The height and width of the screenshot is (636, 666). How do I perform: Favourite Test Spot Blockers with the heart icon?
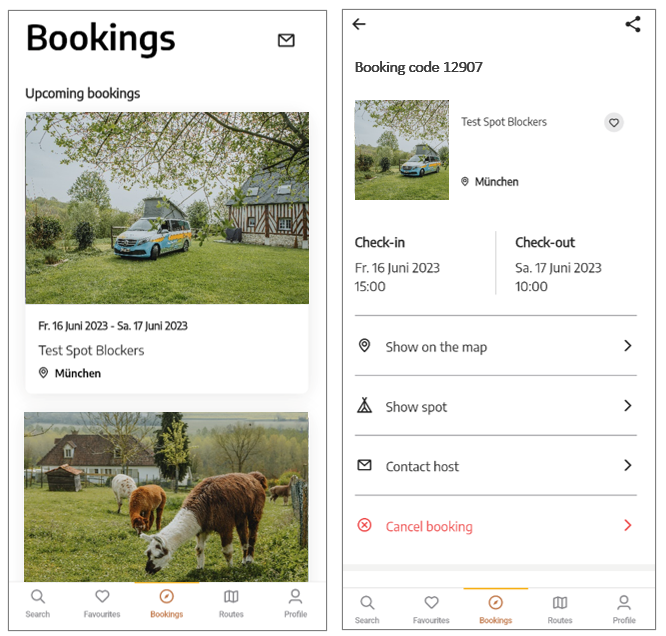[614, 122]
